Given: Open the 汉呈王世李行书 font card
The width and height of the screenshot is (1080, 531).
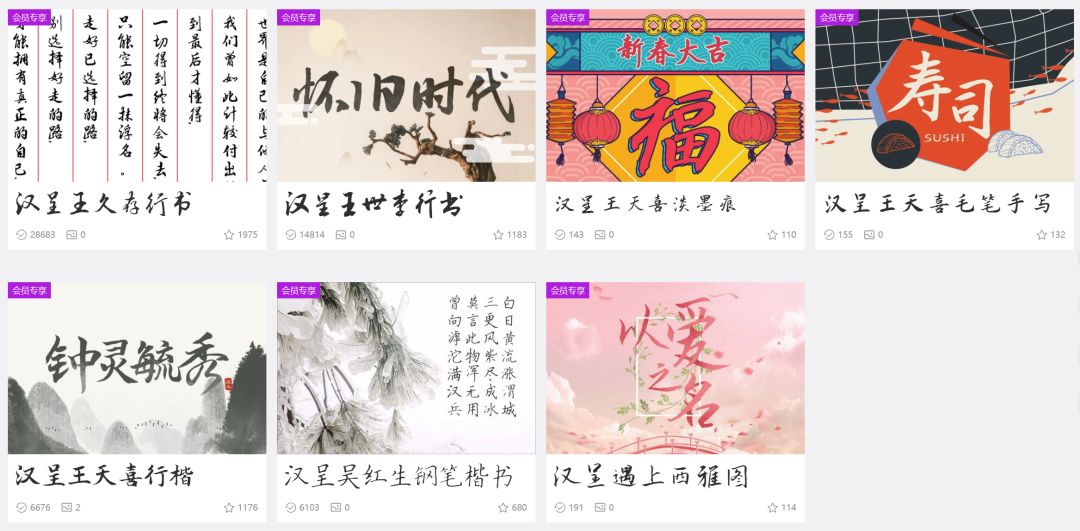Looking at the screenshot, I should [406, 96].
